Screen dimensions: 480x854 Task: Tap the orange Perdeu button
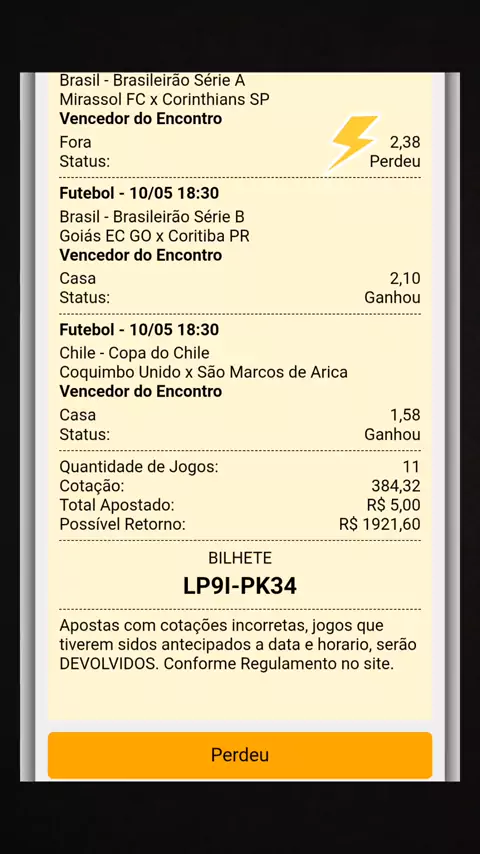(240, 755)
